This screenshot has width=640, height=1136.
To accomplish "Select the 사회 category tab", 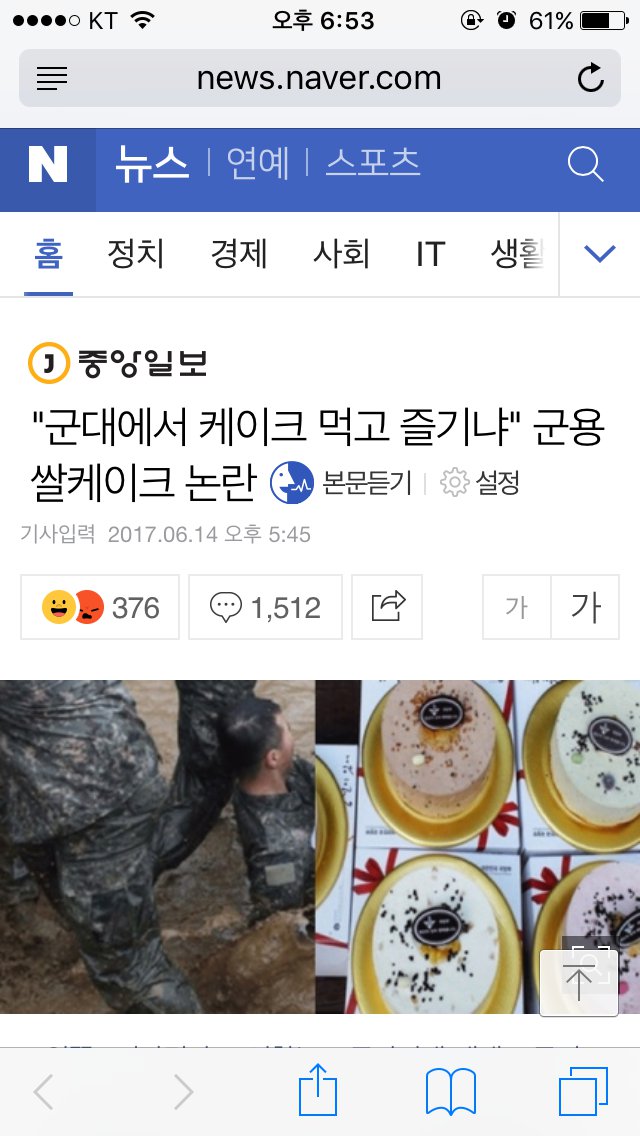I will tap(342, 254).
